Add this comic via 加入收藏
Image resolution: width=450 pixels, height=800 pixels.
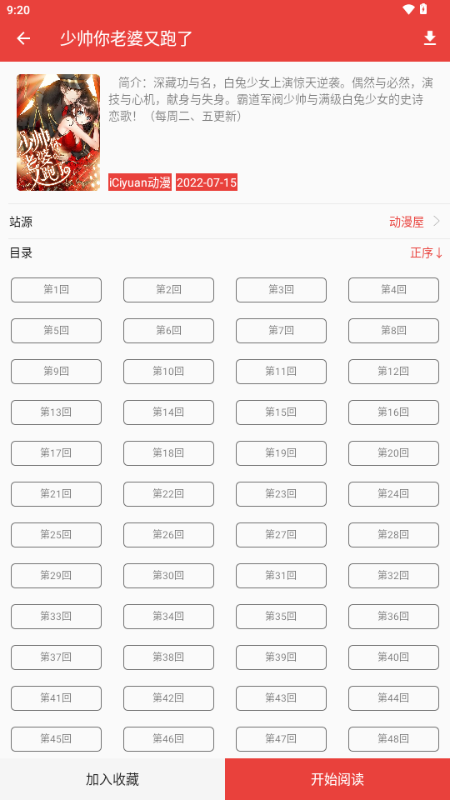pos(112,779)
